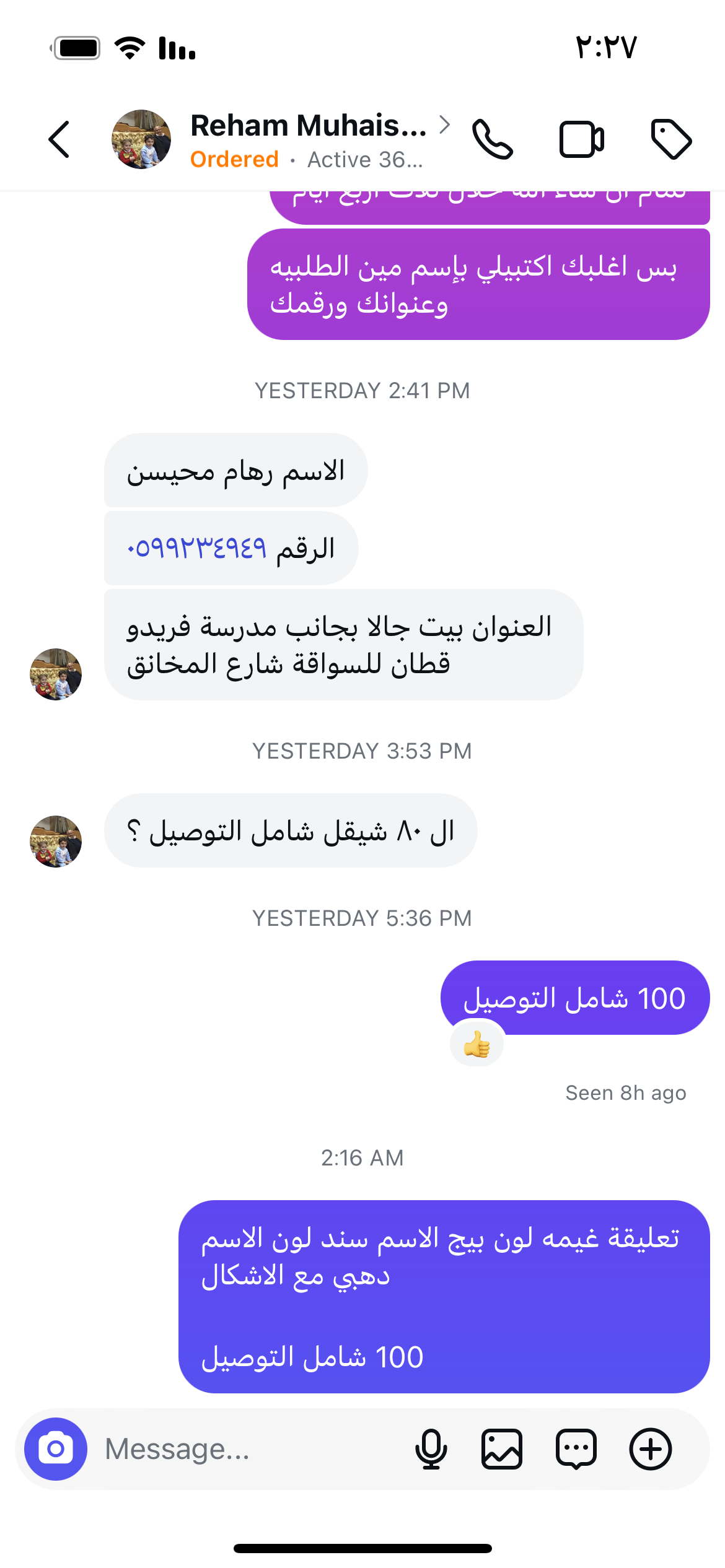This screenshot has width=725, height=1568.
Task: Open the label tag options
Action: click(671, 139)
